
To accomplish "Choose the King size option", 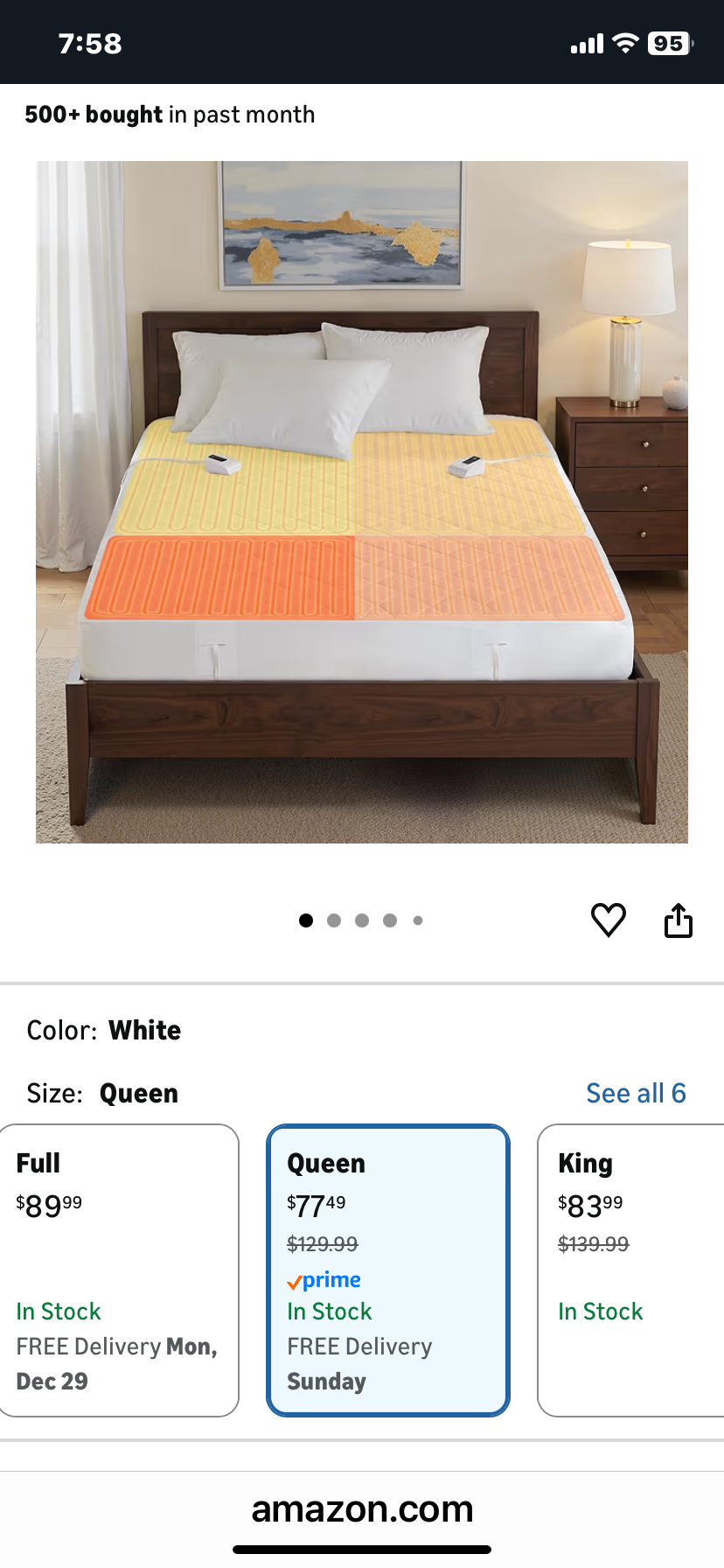I will pyautogui.click(x=631, y=1270).
